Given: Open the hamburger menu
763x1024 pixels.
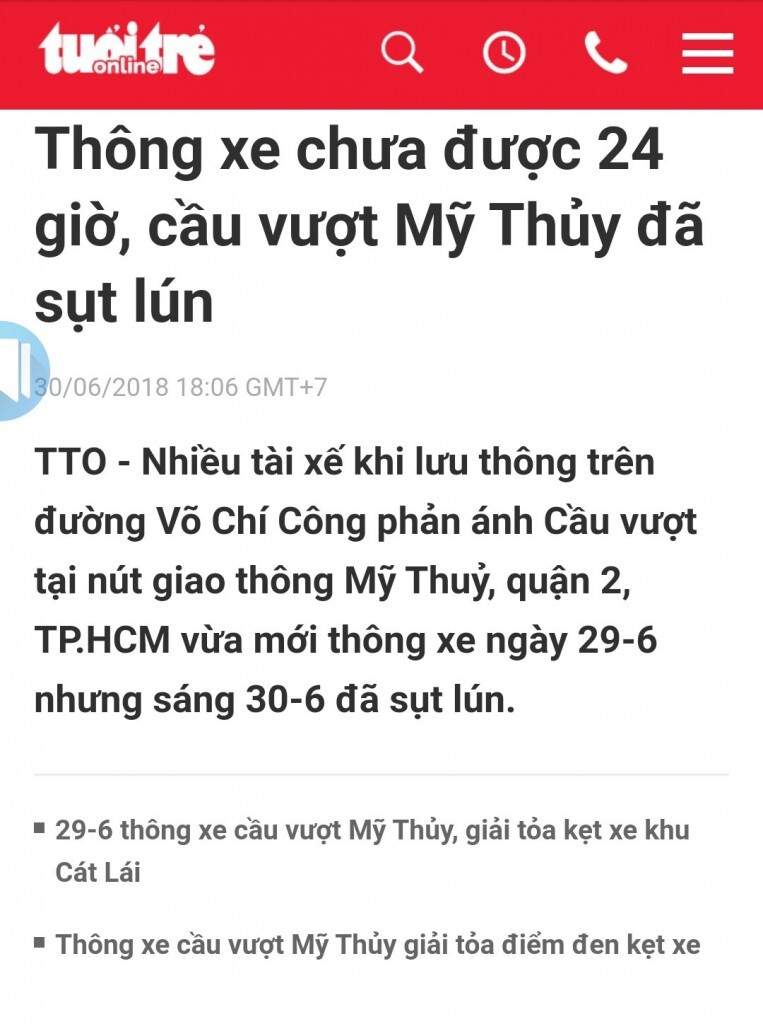Looking at the screenshot, I should 708,52.
